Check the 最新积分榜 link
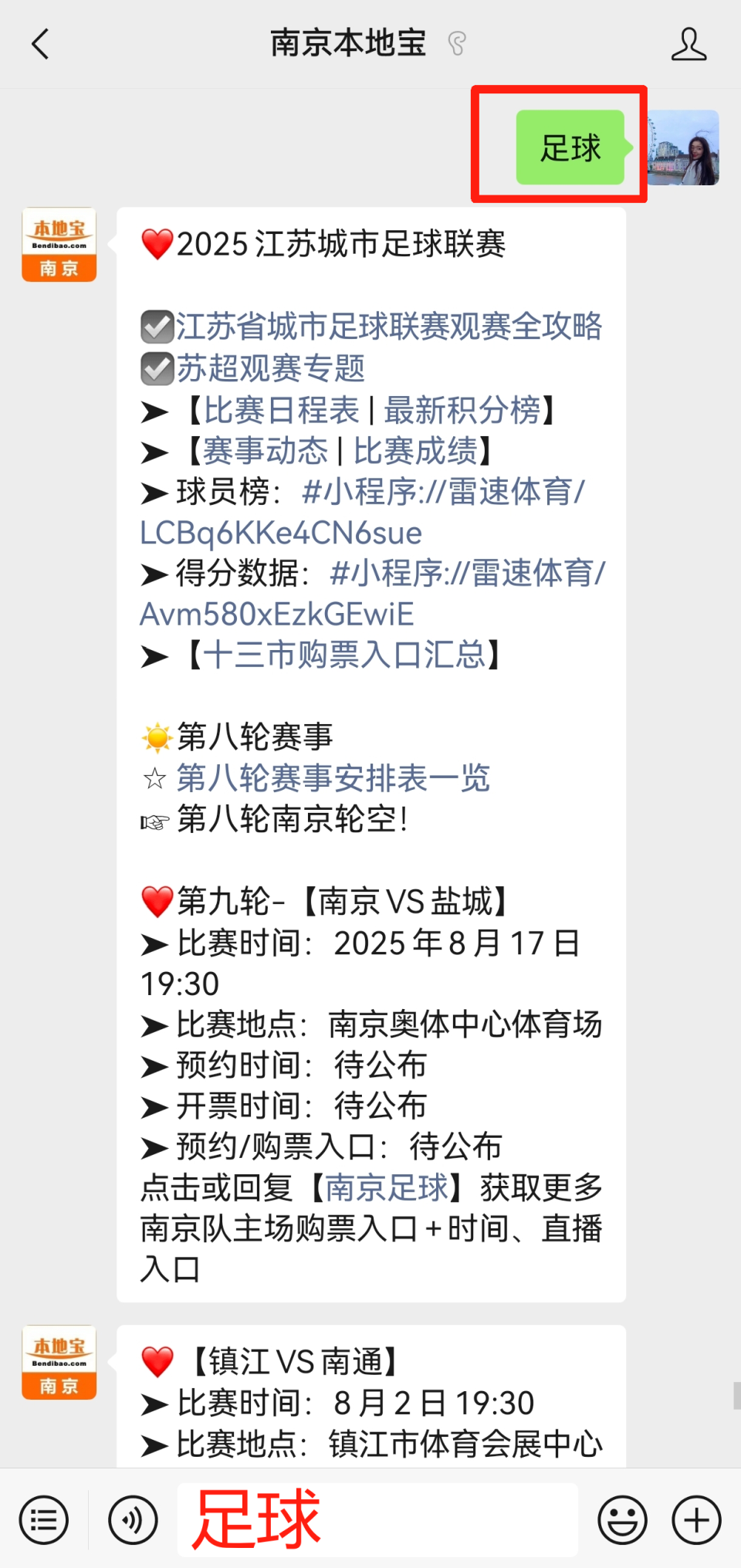Screen dimensions: 741x1568 (x=462, y=410)
